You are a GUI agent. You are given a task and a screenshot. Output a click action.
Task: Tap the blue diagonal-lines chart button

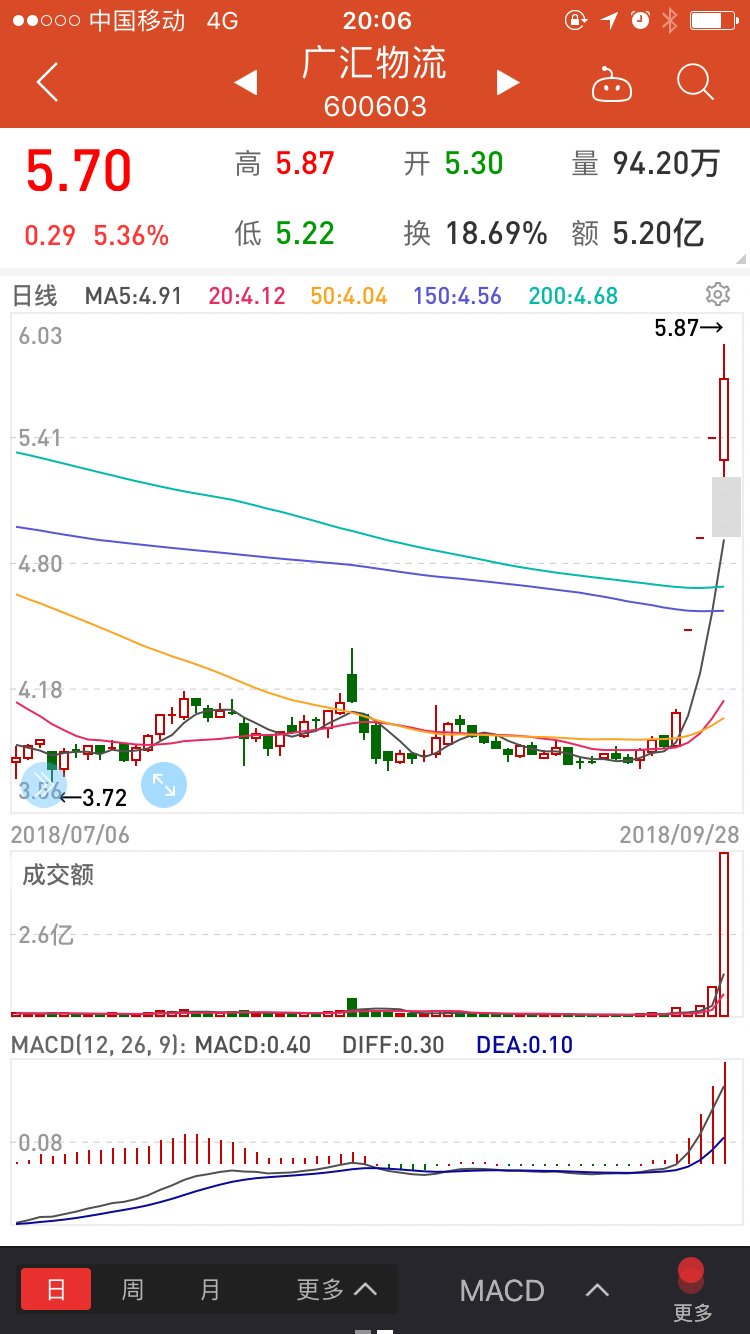tap(43, 785)
